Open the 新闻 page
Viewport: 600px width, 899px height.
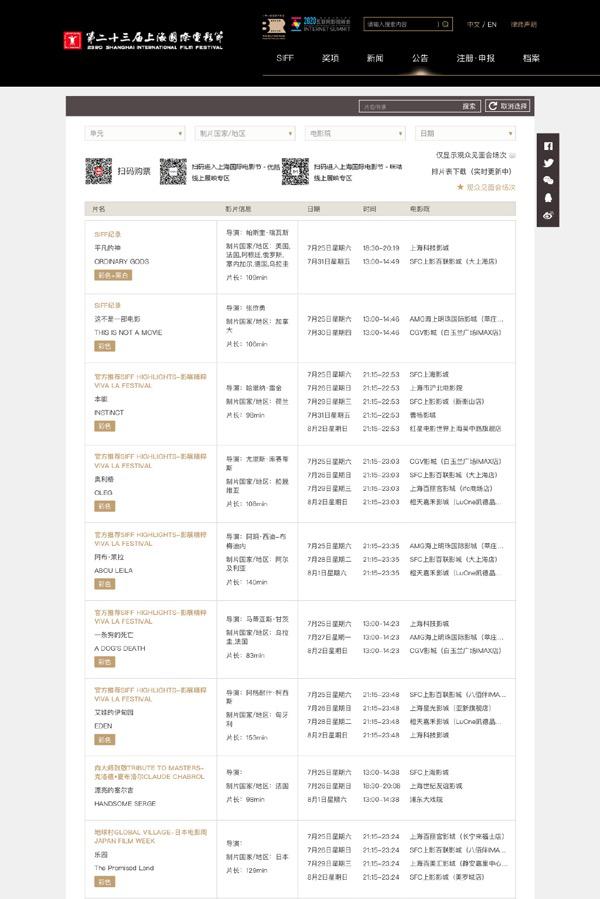click(x=375, y=58)
